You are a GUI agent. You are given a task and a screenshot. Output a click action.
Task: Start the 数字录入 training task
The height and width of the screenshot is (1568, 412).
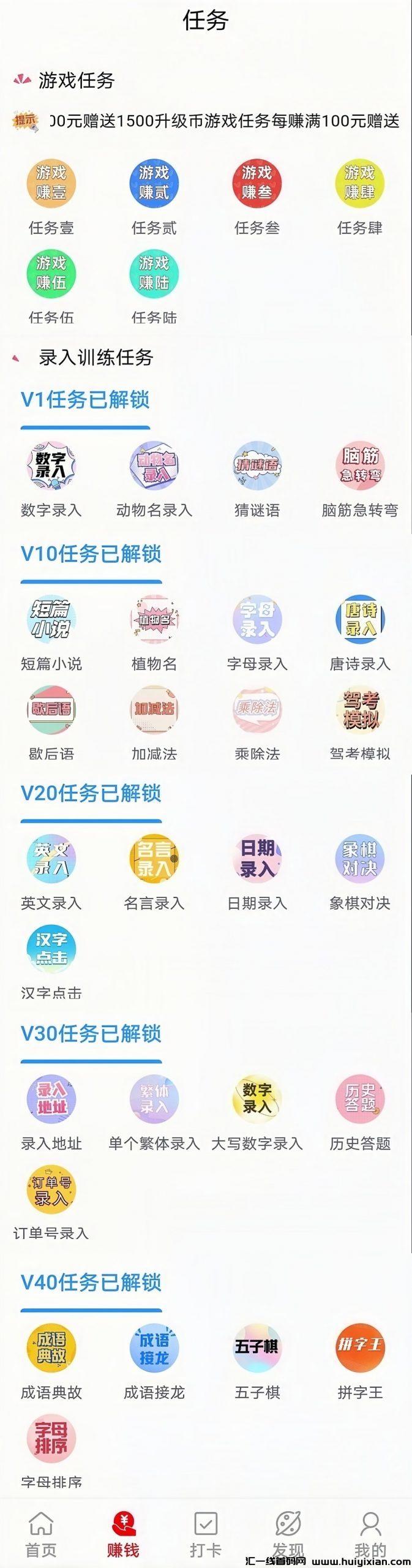51,466
